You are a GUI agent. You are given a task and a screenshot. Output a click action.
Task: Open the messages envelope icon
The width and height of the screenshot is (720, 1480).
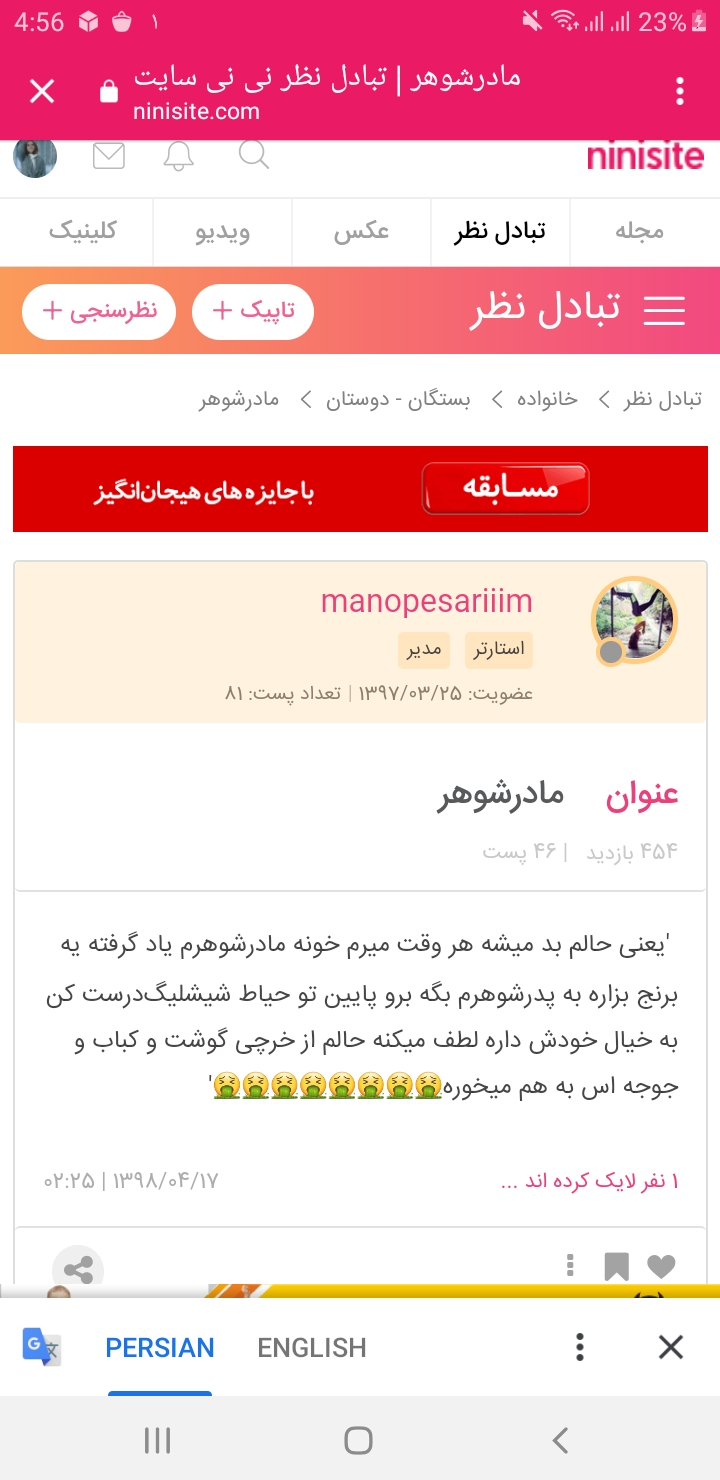tap(109, 156)
